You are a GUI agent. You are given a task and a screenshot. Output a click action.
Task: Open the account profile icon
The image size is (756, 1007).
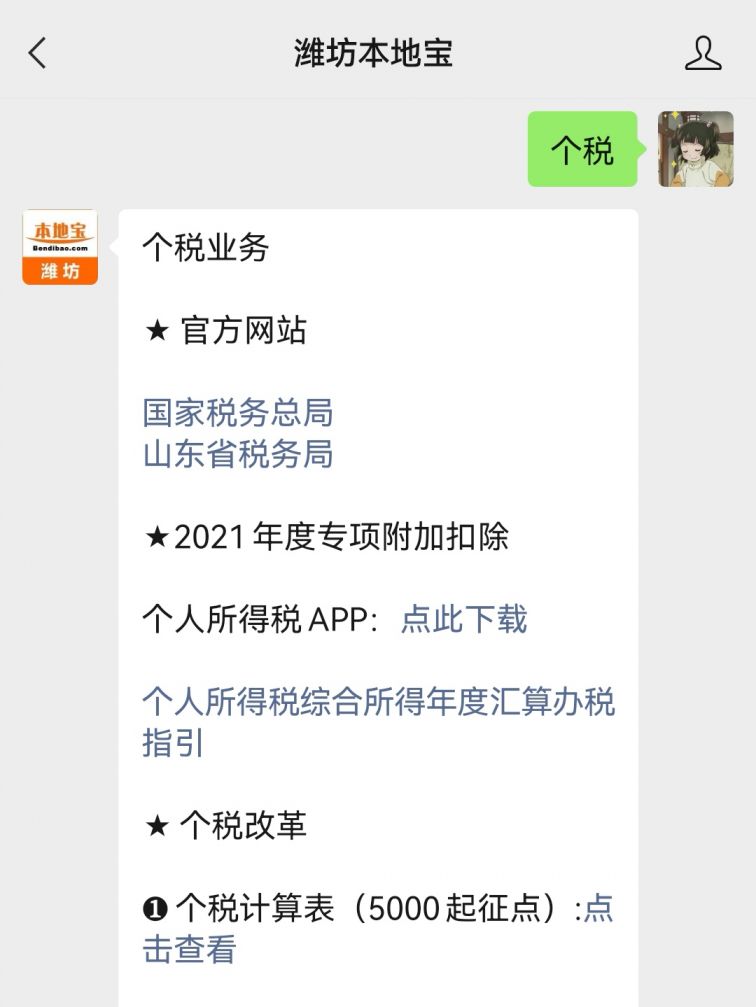tap(702, 53)
